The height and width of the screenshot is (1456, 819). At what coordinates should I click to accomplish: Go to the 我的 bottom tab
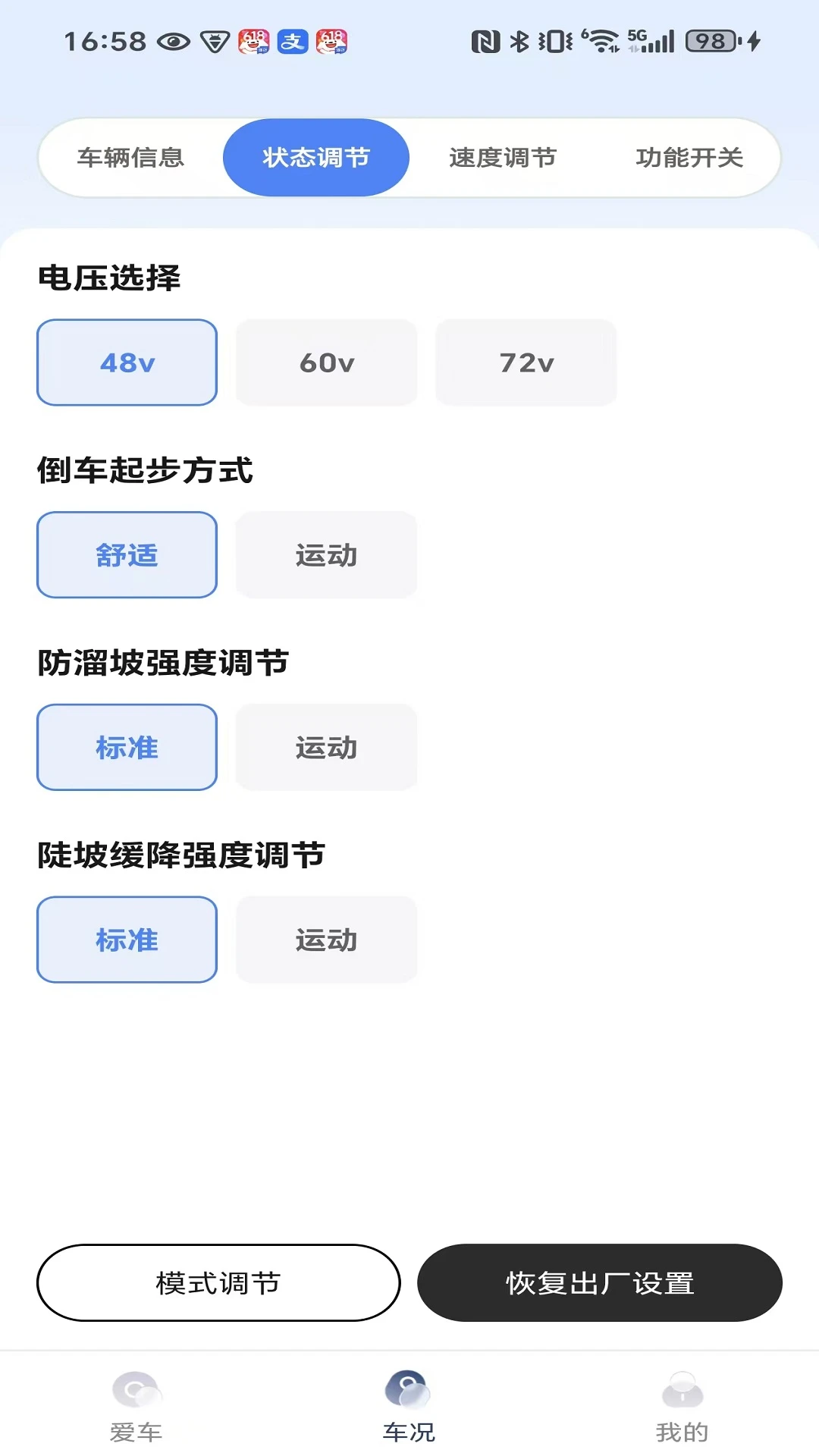pyautogui.click(x=682, y=1407)
